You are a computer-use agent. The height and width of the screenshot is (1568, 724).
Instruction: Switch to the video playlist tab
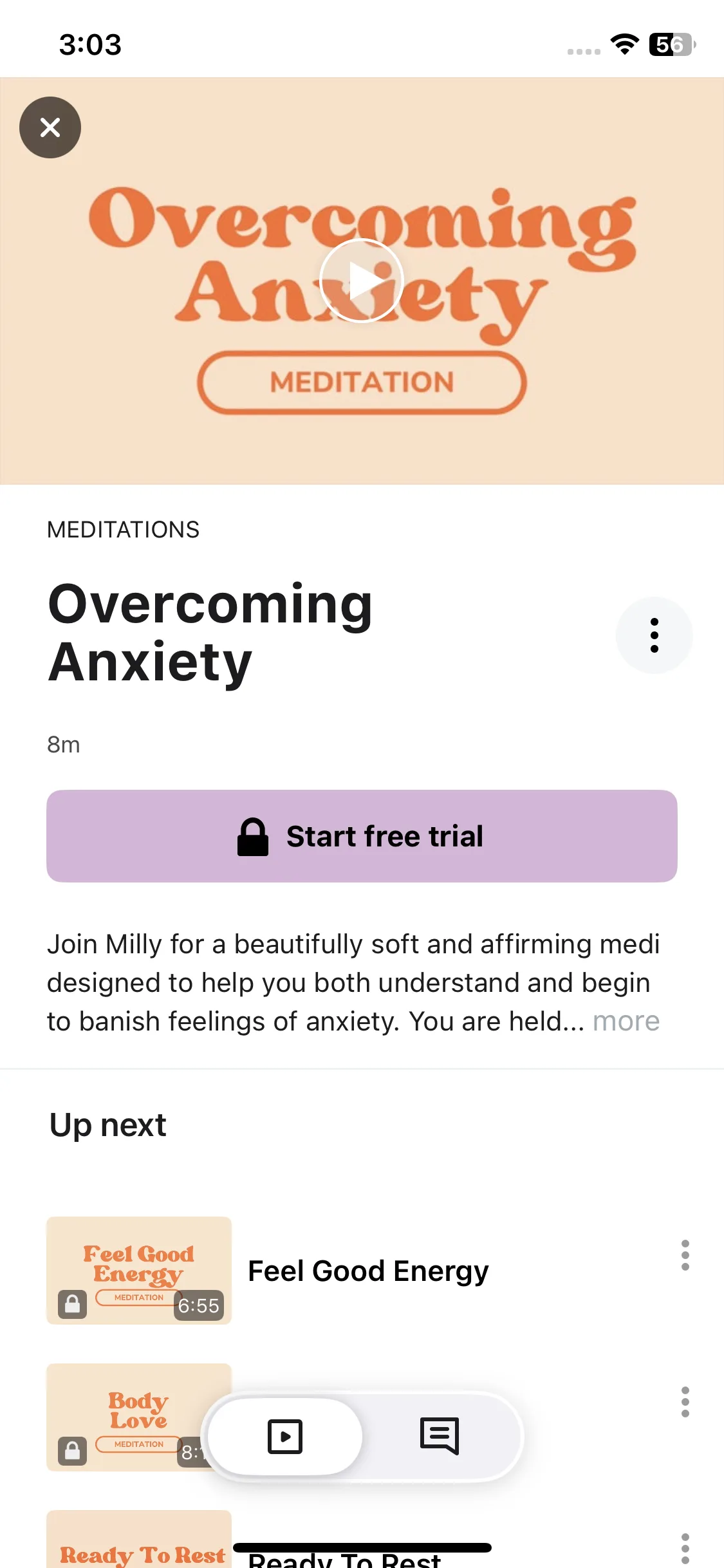click(x=285, y=1436)
